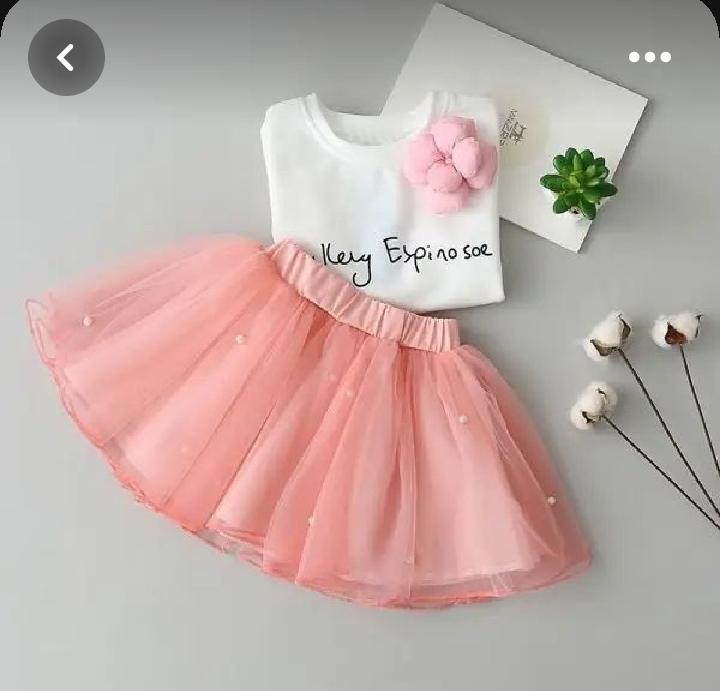Screen dimensions: 720x691
Task: Go back using the arrow button
Action: pyautogui.click(x=66, y=57)
